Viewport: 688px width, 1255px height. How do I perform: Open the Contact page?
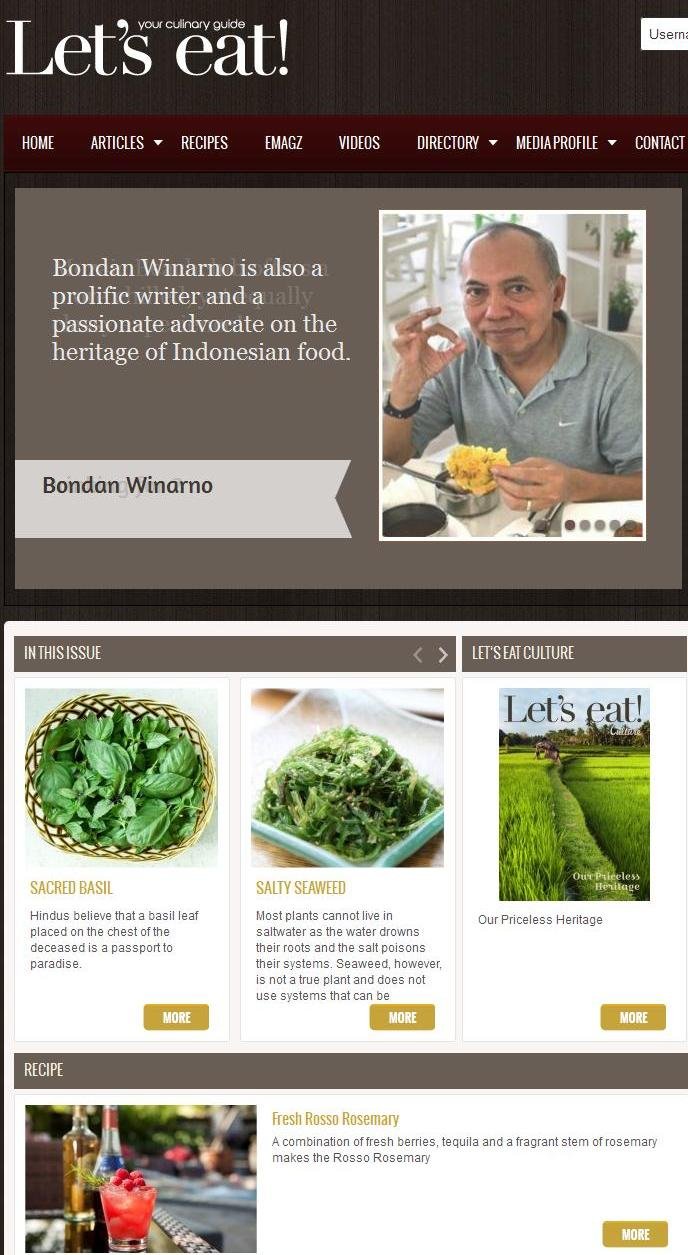click(659, 143)
